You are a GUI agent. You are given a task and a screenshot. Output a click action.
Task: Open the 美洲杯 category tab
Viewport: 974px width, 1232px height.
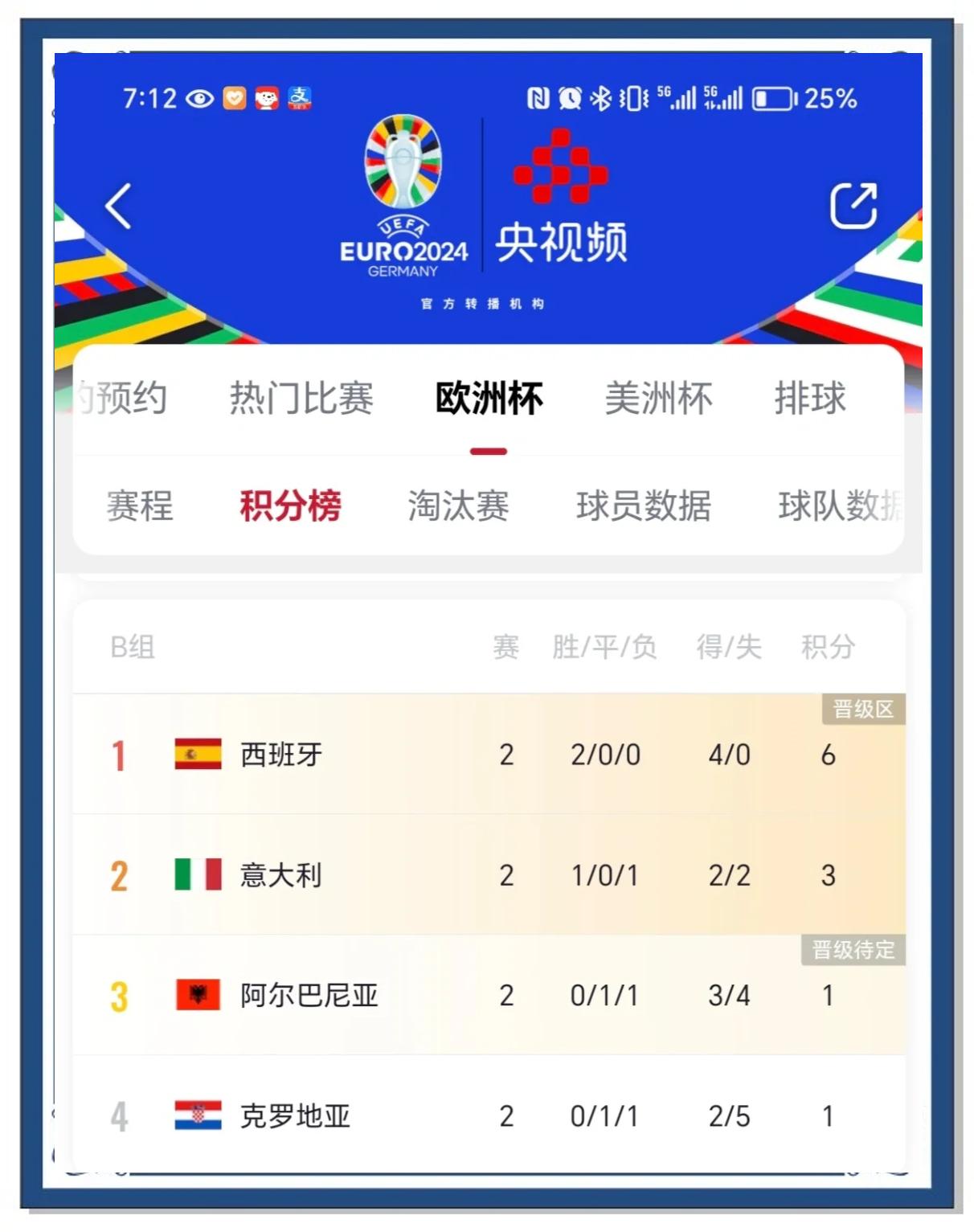(x=657, y=397)
